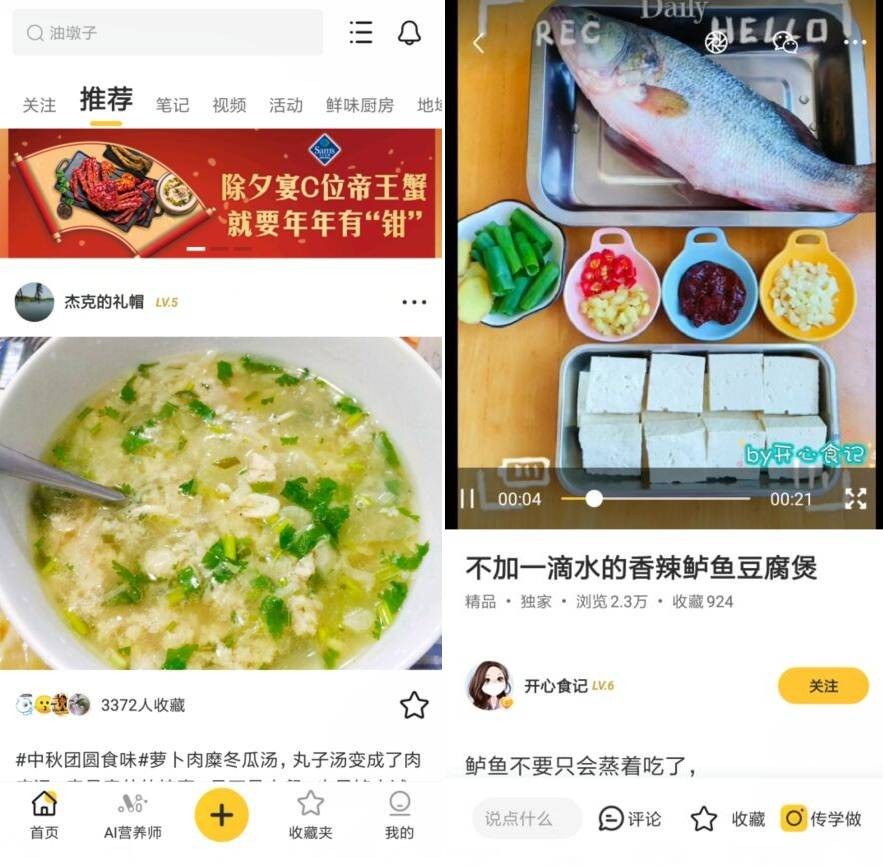Bookmark the soup post with 3372人收藏
883x866 pixels.
[x=414, y=705]
